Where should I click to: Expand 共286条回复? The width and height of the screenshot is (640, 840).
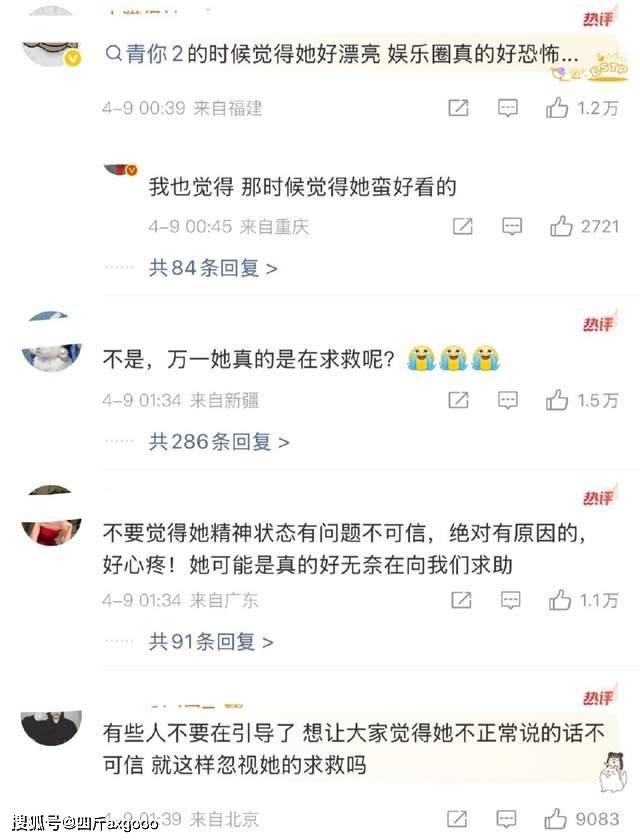[219, 441]
